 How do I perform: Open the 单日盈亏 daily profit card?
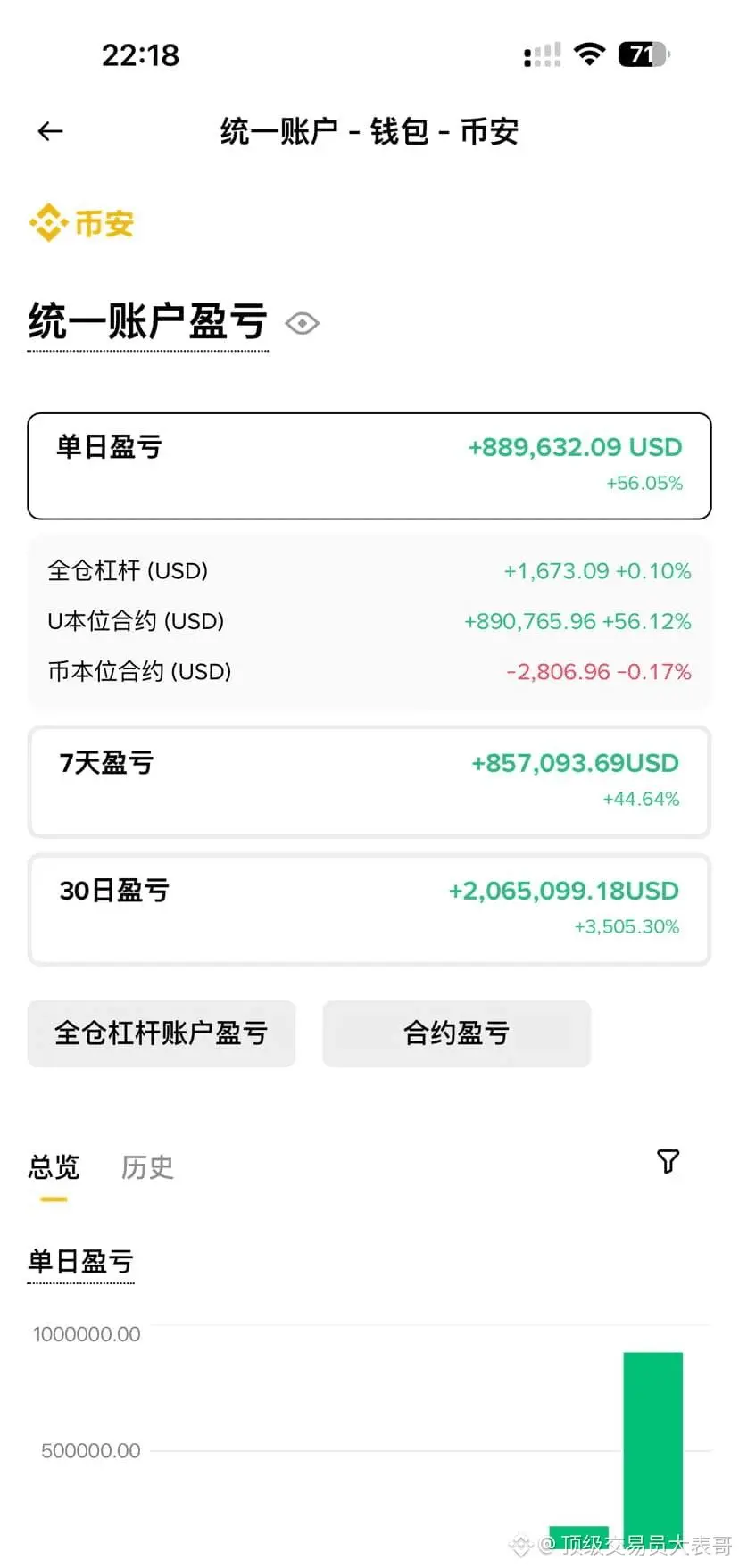(369, 466)
